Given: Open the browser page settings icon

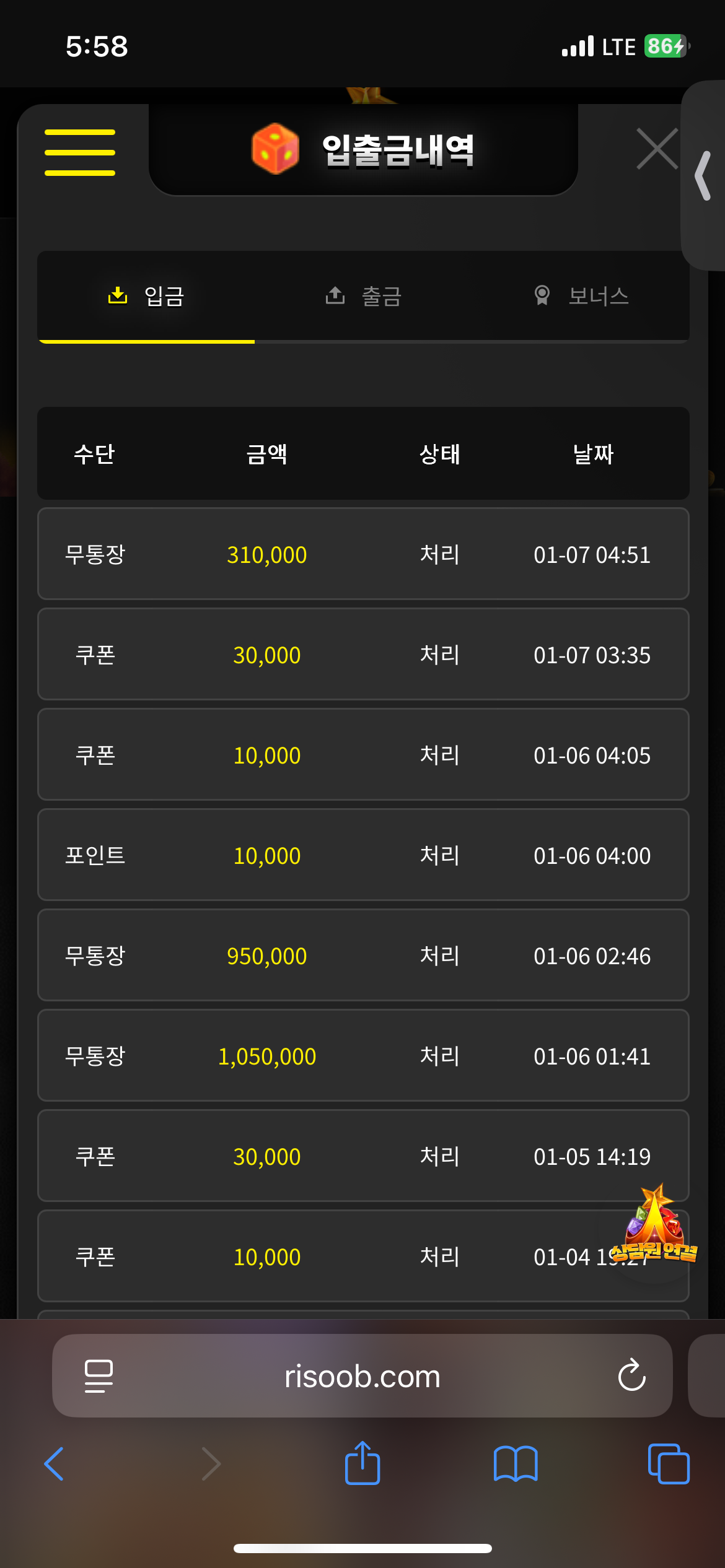Looking at the screenshot, I should 99,1376.
